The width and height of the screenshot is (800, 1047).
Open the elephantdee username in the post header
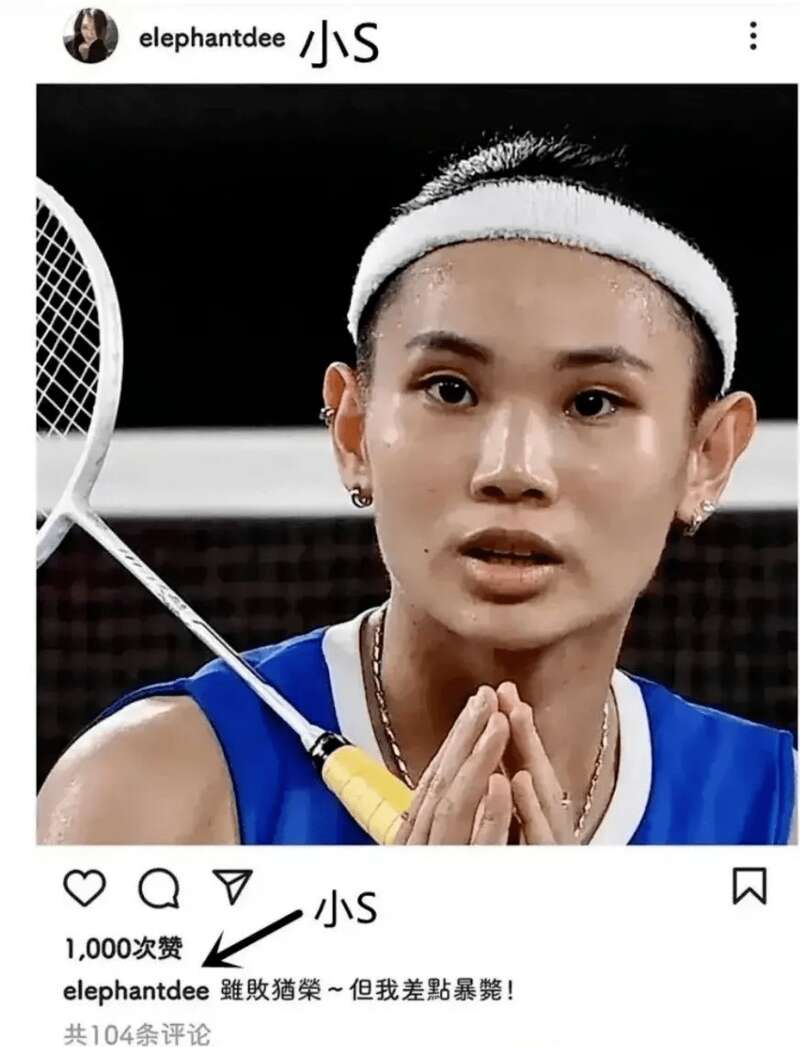point(212,39)
